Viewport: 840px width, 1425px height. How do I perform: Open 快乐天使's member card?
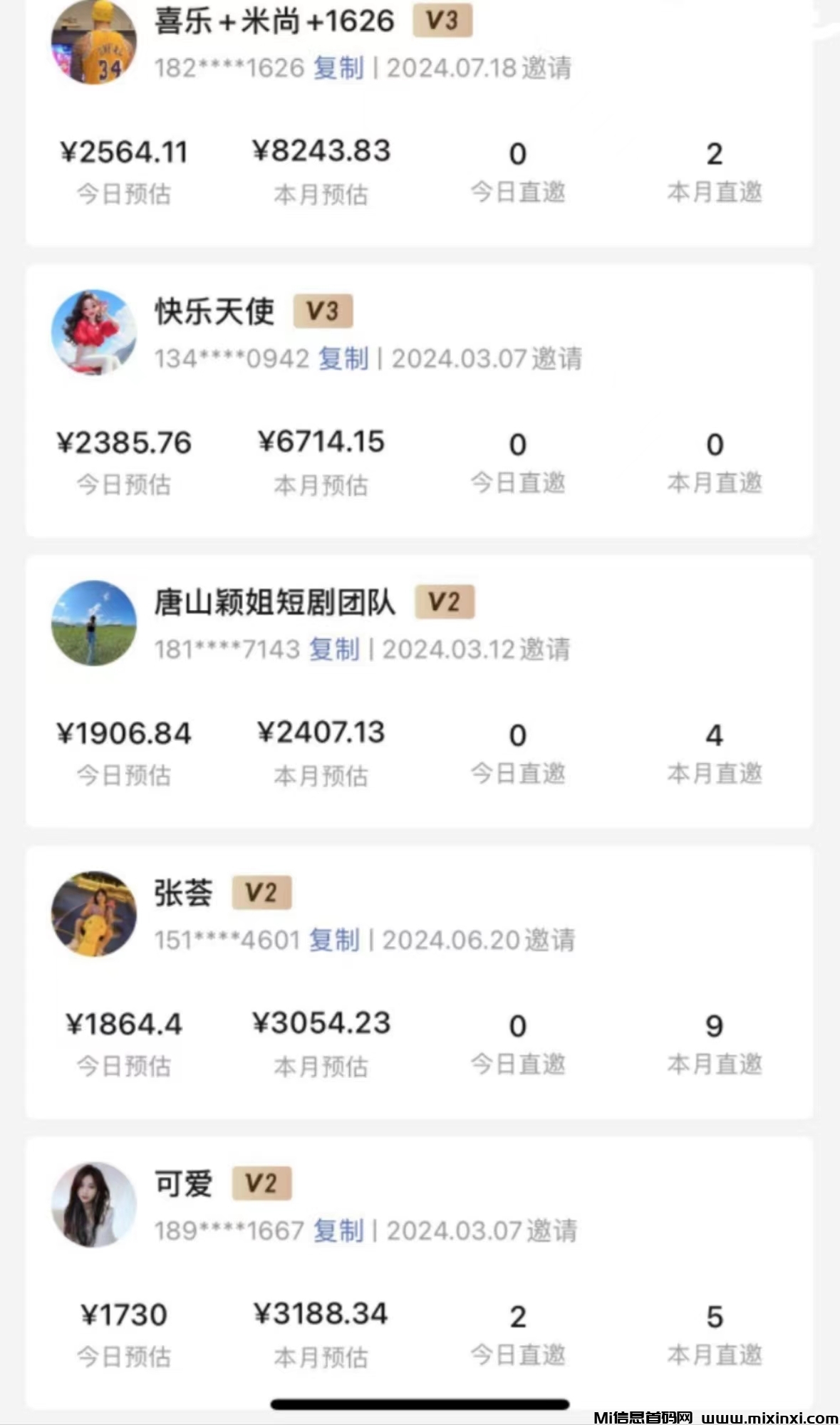tap(214, 312)
